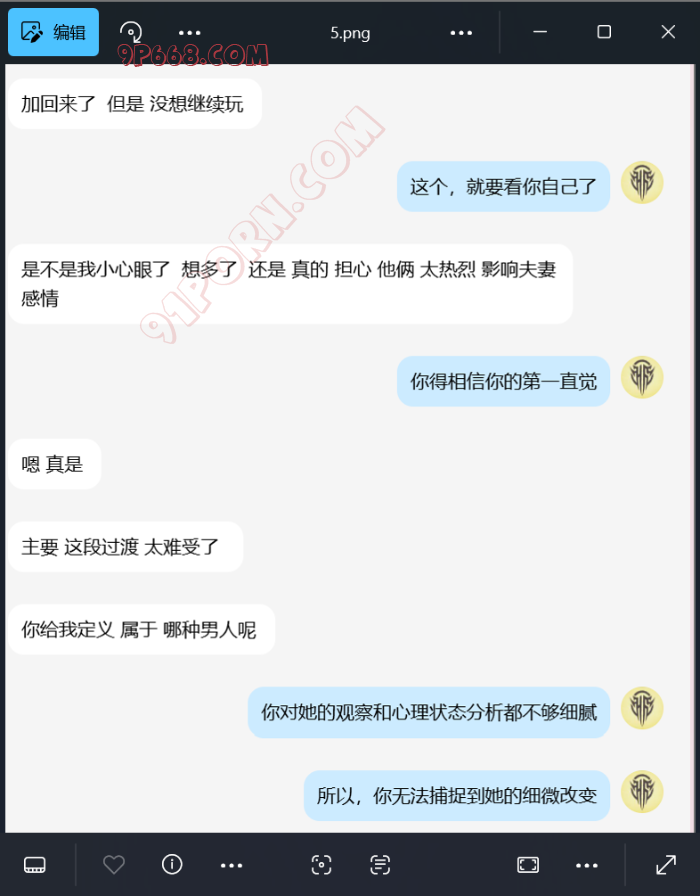The image size is (700, 896).
Task: Close the Photos window
Action: 668,32
